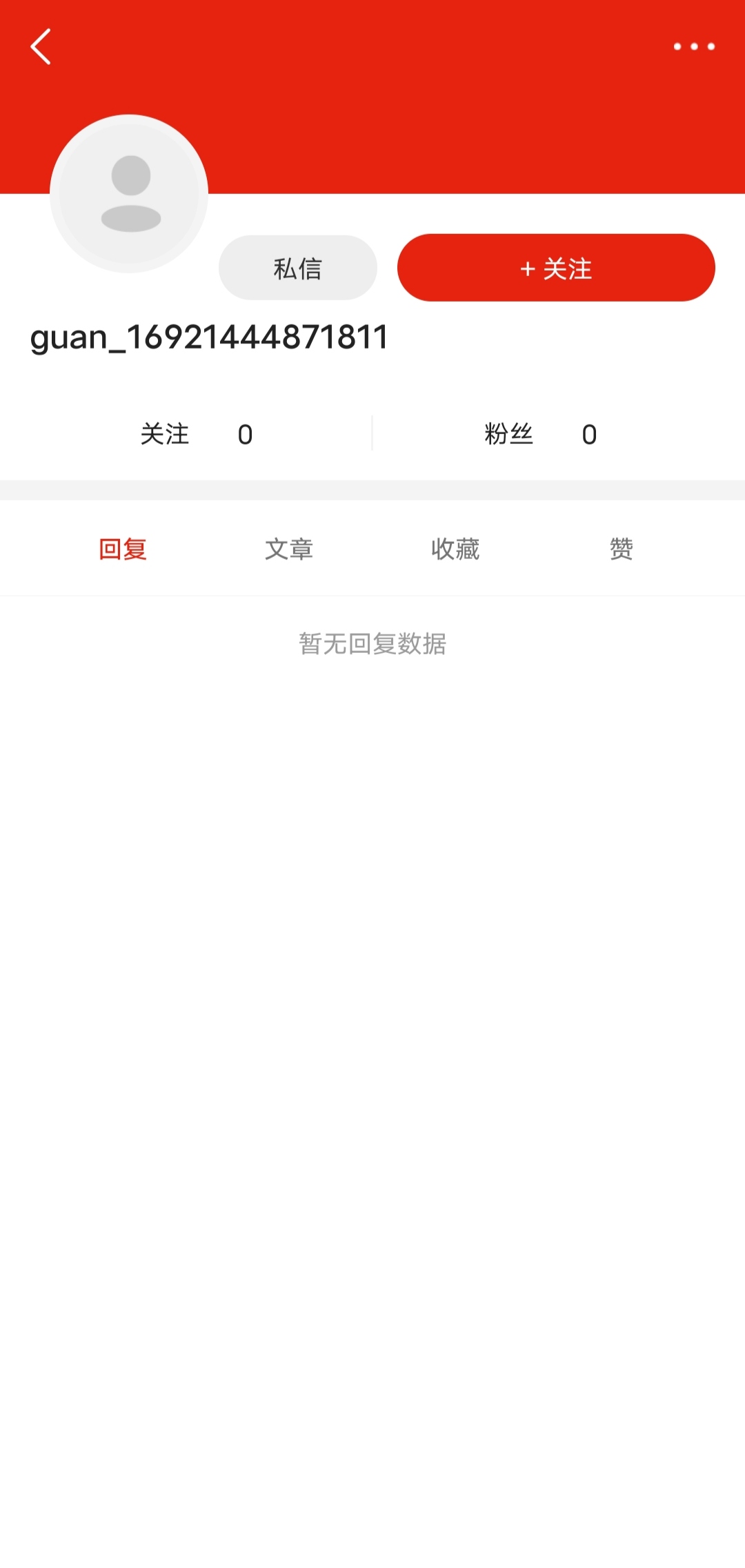Switch to the 赞 tab
The height and width of the screenshot is (1568, 745).
point(621,549)
